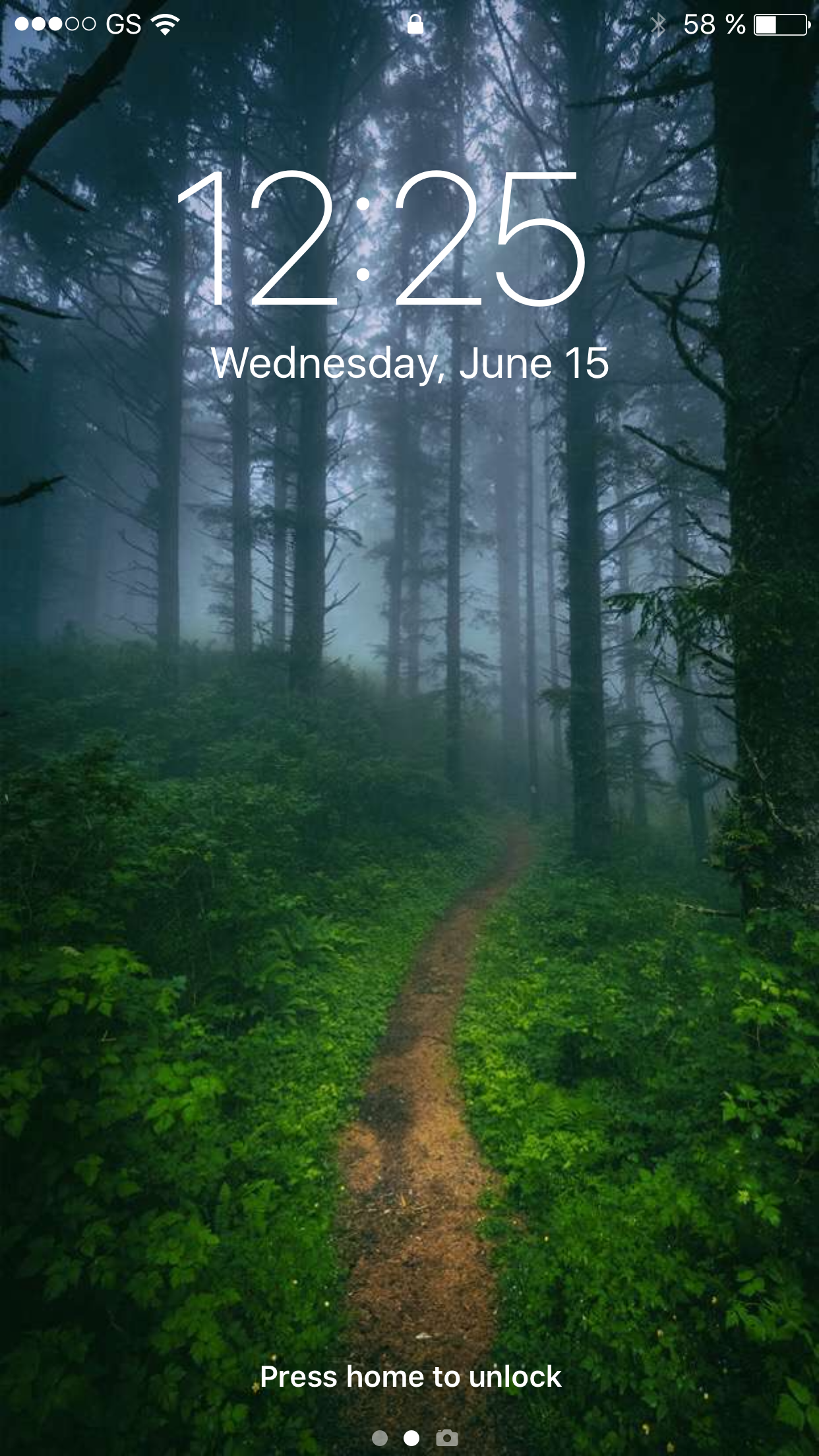The width and height of the screenshot is (819, 1456).
Task: Open the camera from the lock screen
Action: pos(446,1438)
